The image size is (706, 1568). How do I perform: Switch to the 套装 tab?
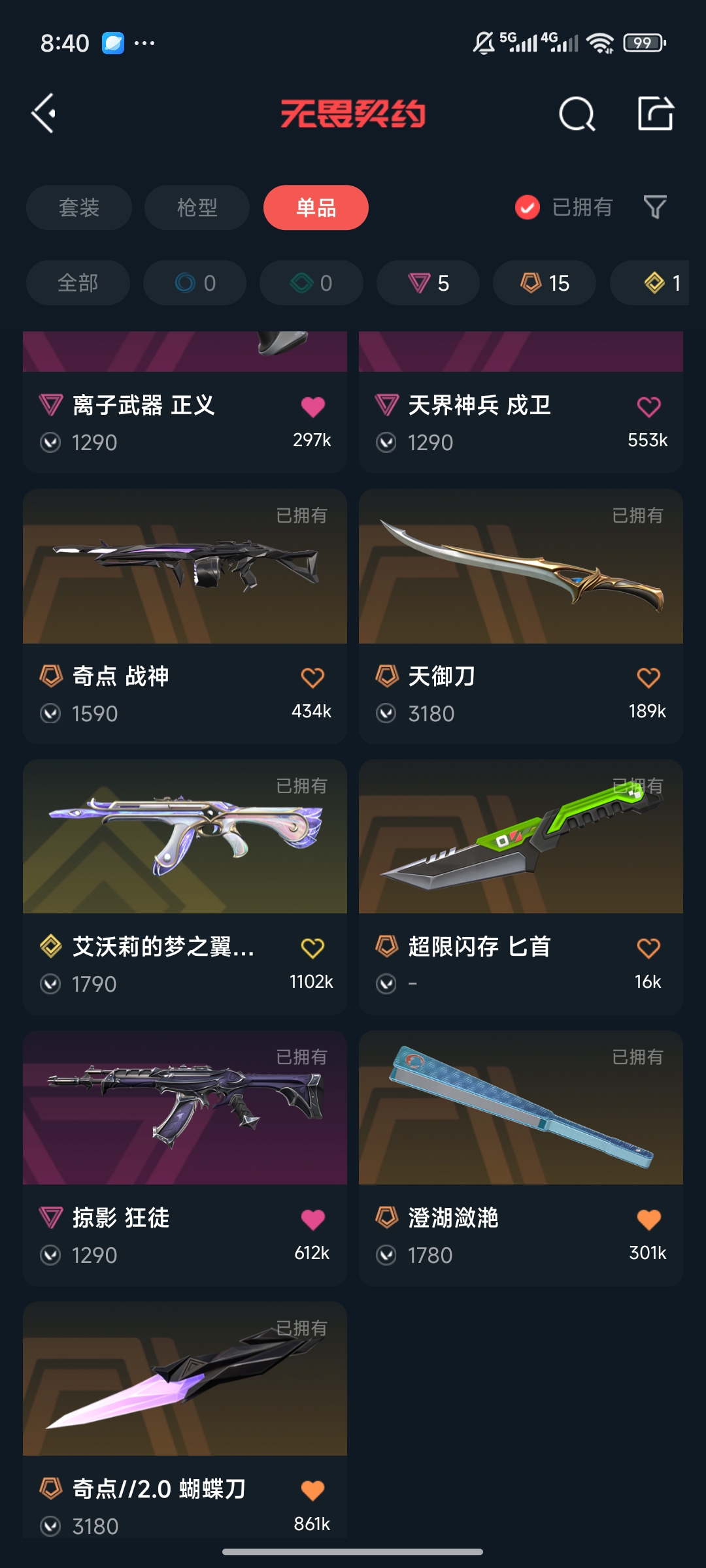[78, 208]
